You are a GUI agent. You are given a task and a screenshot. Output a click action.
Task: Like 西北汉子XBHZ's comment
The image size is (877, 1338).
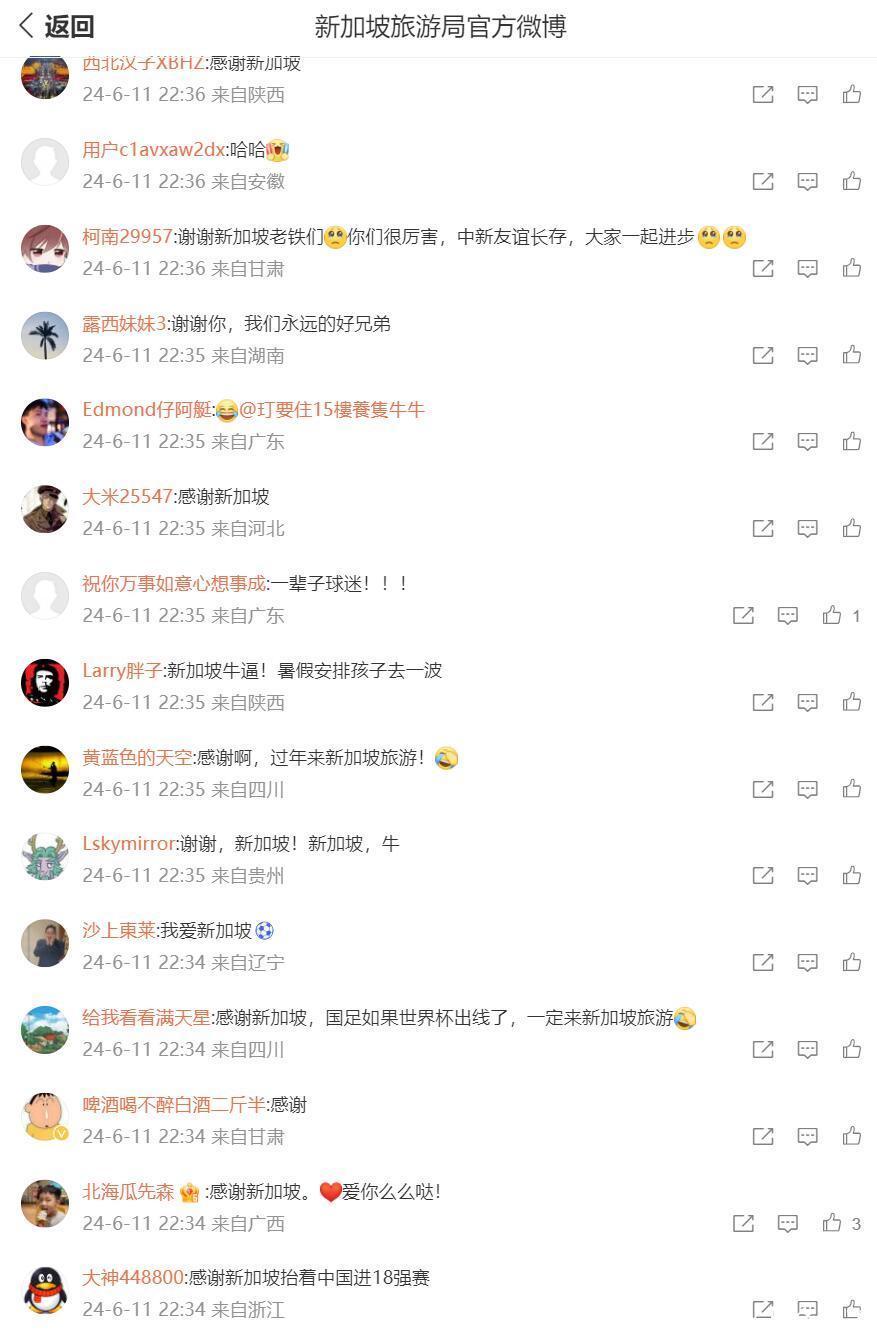click(851, 94)
